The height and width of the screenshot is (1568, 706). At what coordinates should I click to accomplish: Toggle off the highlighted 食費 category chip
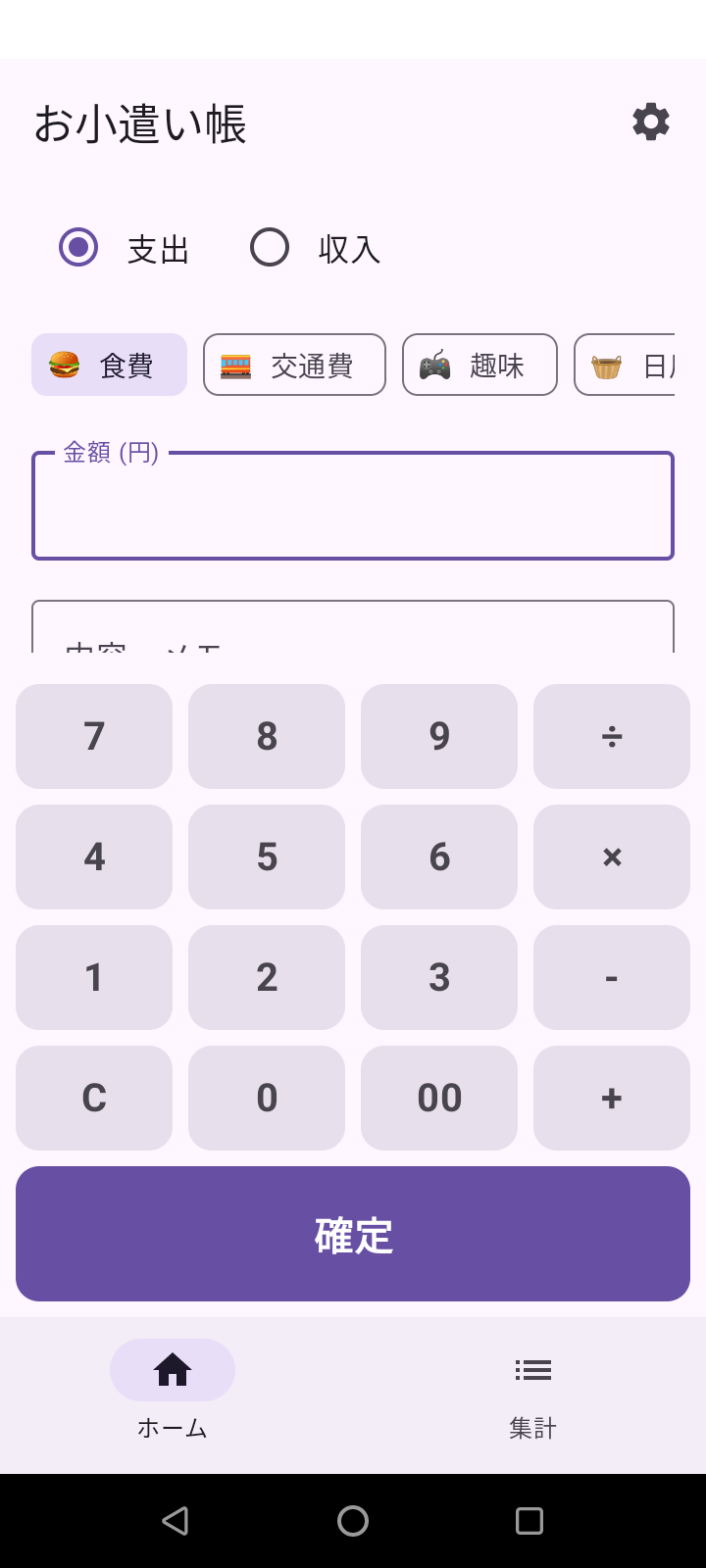(109, 365)
